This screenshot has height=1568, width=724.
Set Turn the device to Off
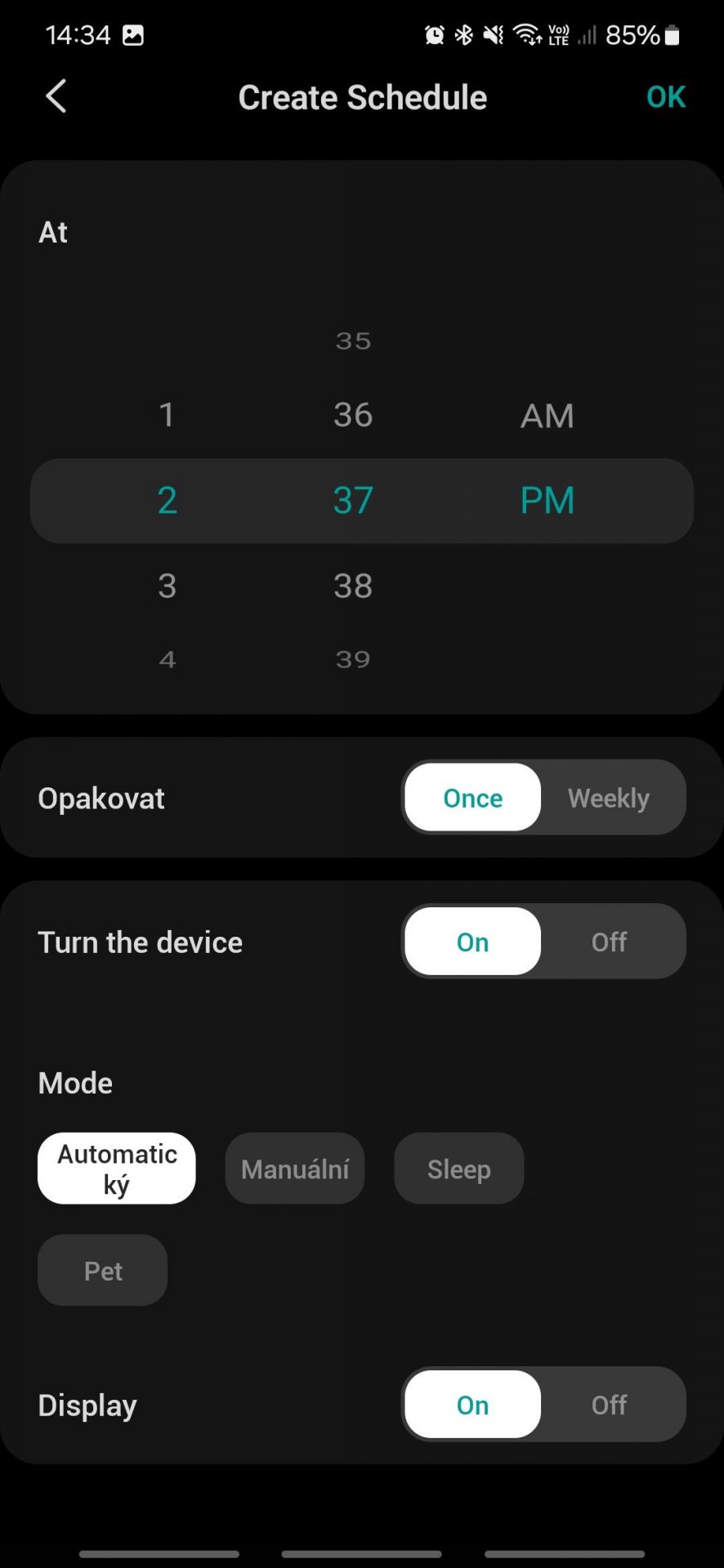click(x=610, y=942)
